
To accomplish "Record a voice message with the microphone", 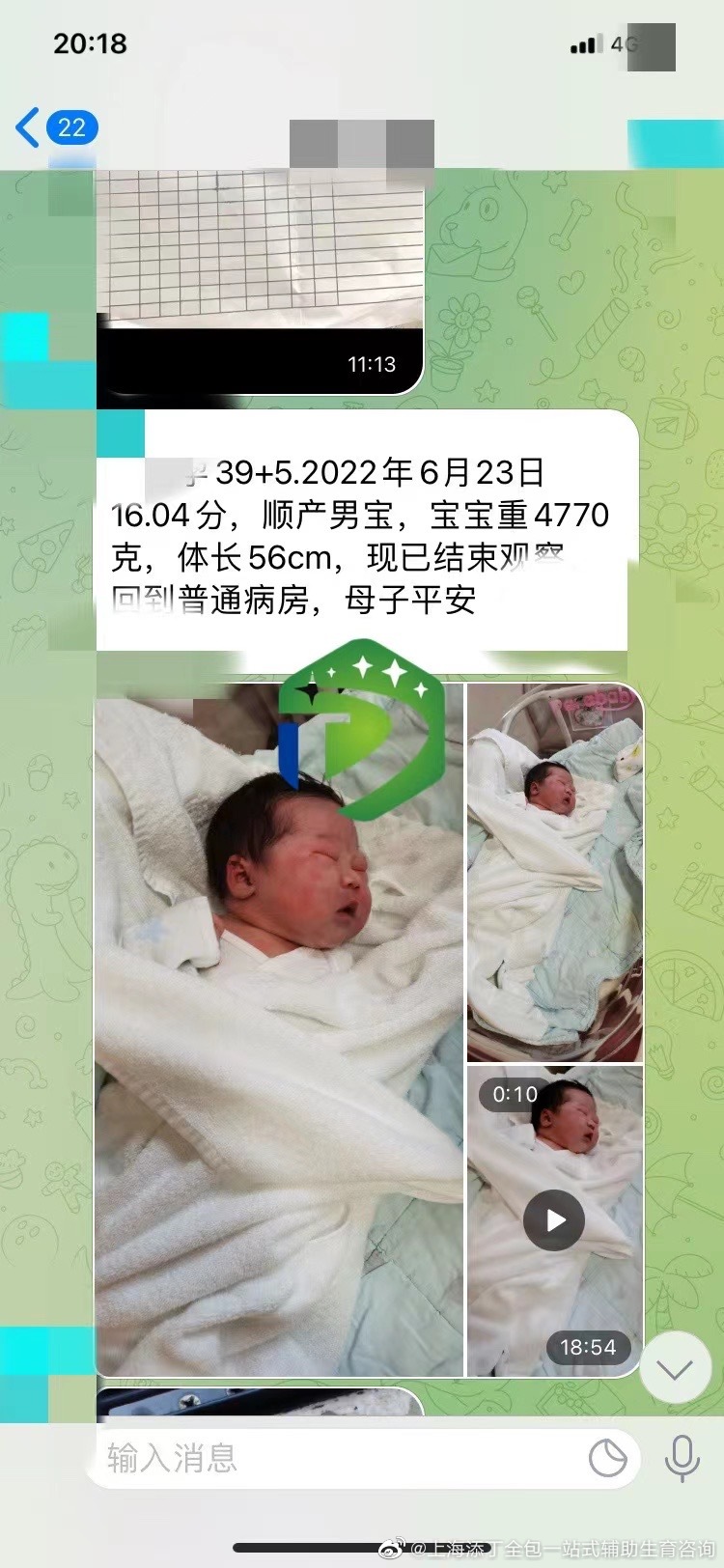I will click(x=682, y=1458).
